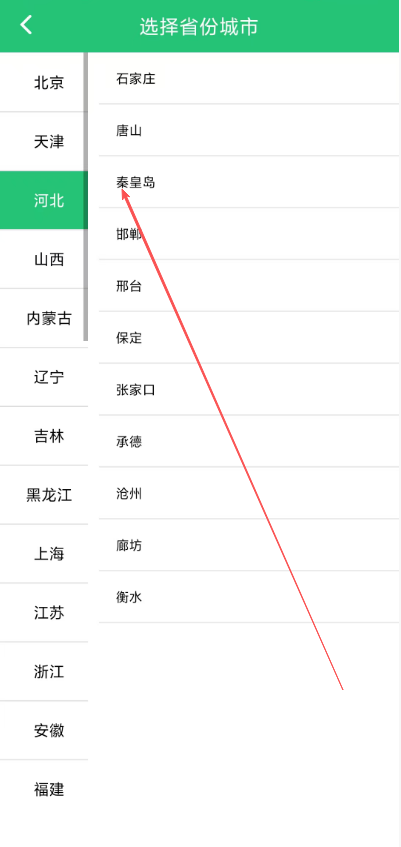Choose 衡水 city
401x847 pixels.
[x=249, y=597]
